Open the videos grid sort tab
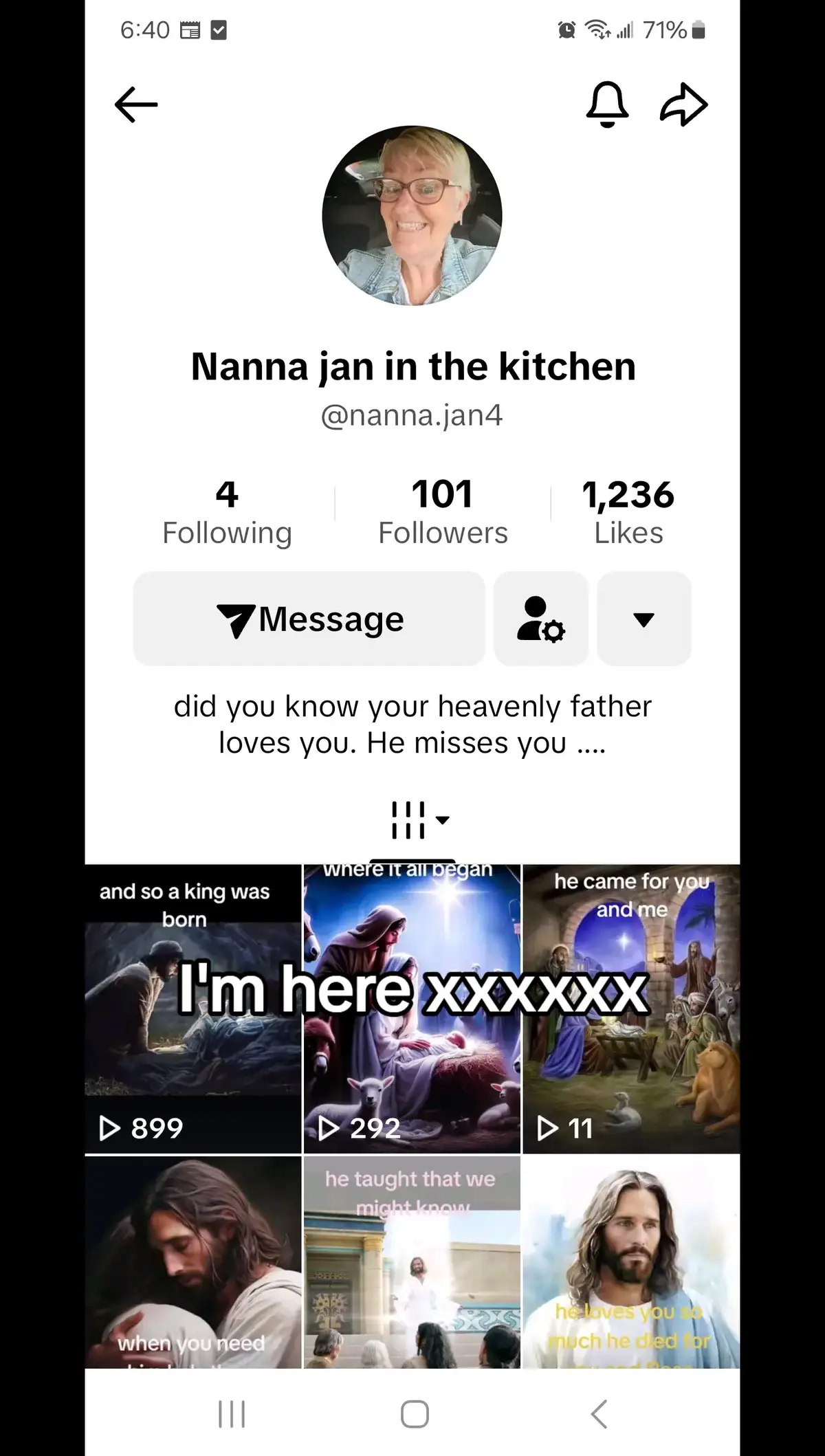 coord(412,820)
